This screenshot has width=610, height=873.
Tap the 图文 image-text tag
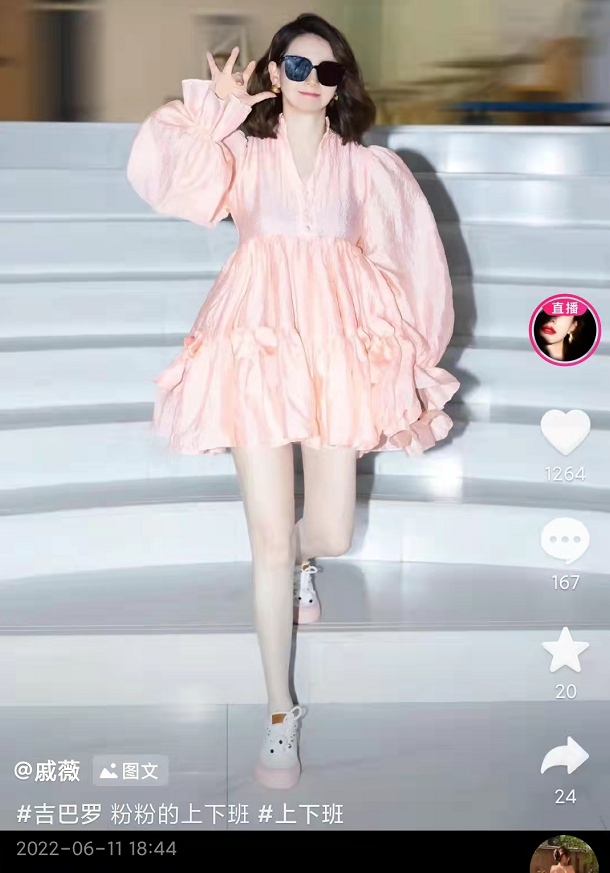[130, 771]
